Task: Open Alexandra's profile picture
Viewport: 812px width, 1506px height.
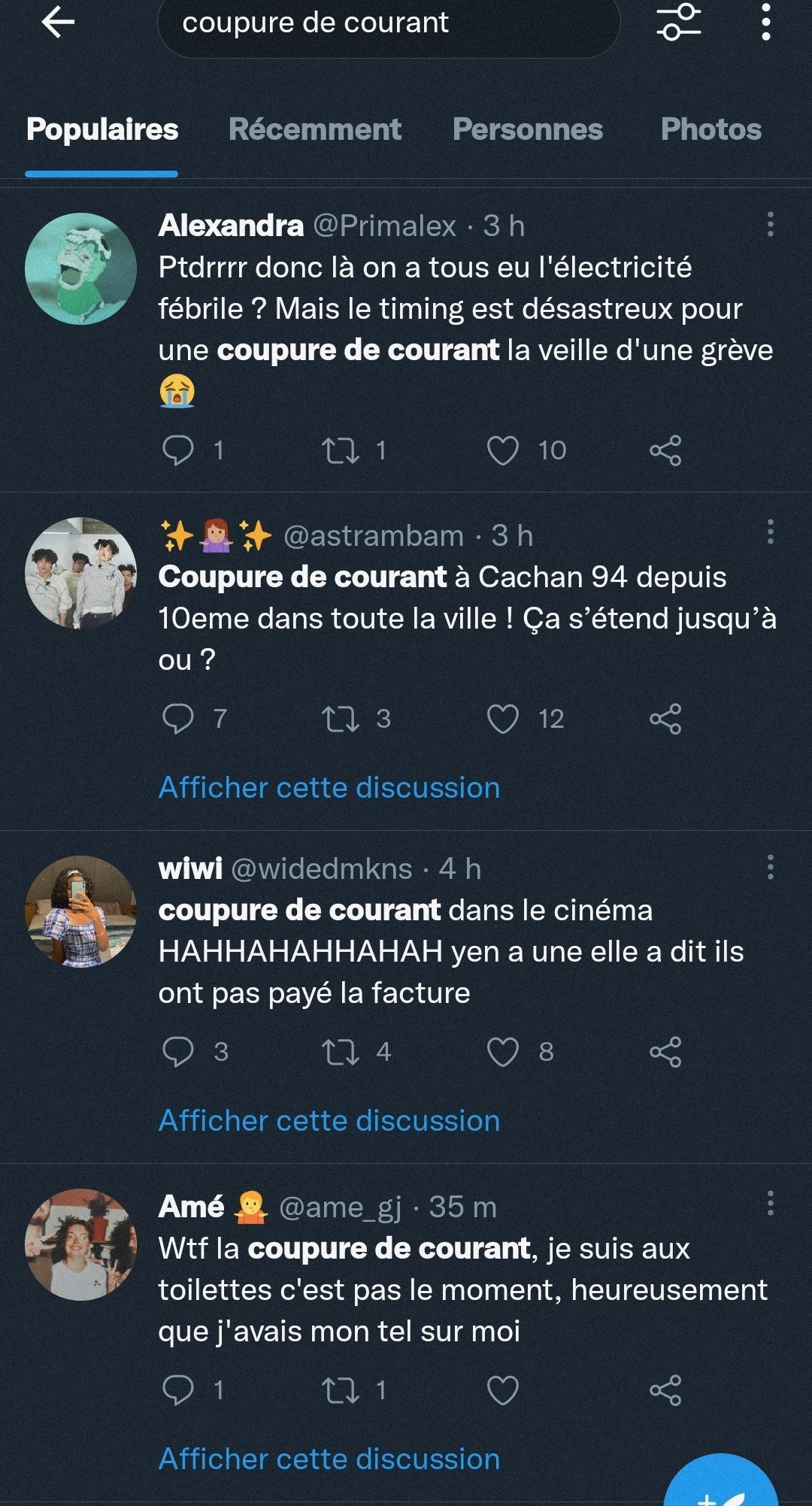Action: (80, 269)
